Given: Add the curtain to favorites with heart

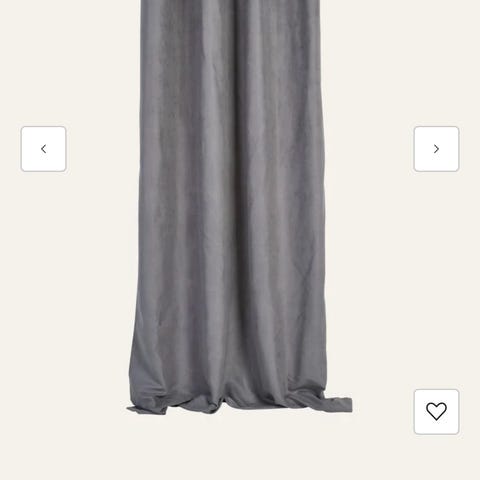Looking at the screenshot, I should [x=436, y=412].
